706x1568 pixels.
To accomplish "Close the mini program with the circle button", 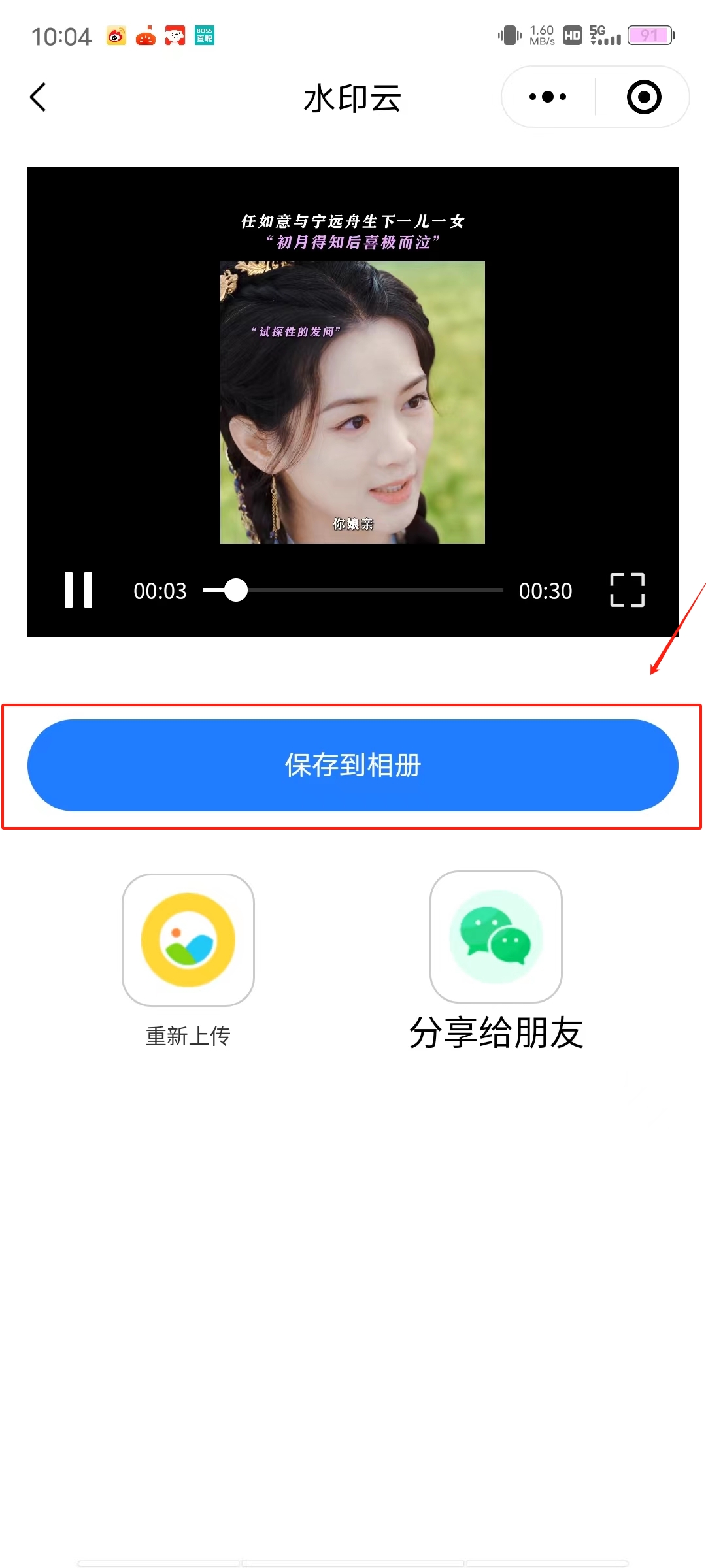I will pos(644,97).
